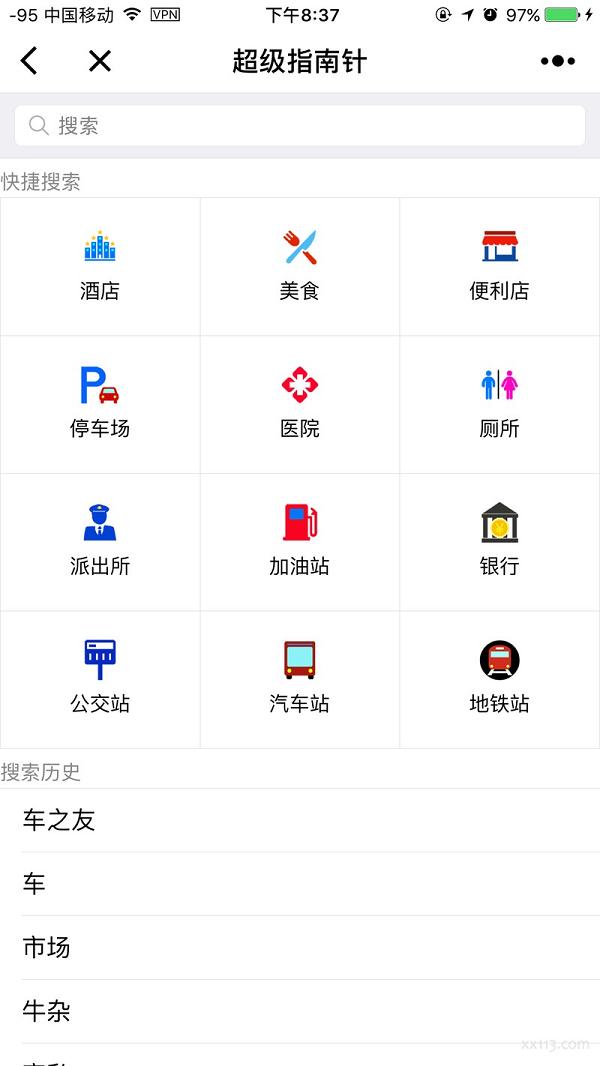Open history item 车之友
This screenshot has height=1066, width=600.
(x=300, y=821)
